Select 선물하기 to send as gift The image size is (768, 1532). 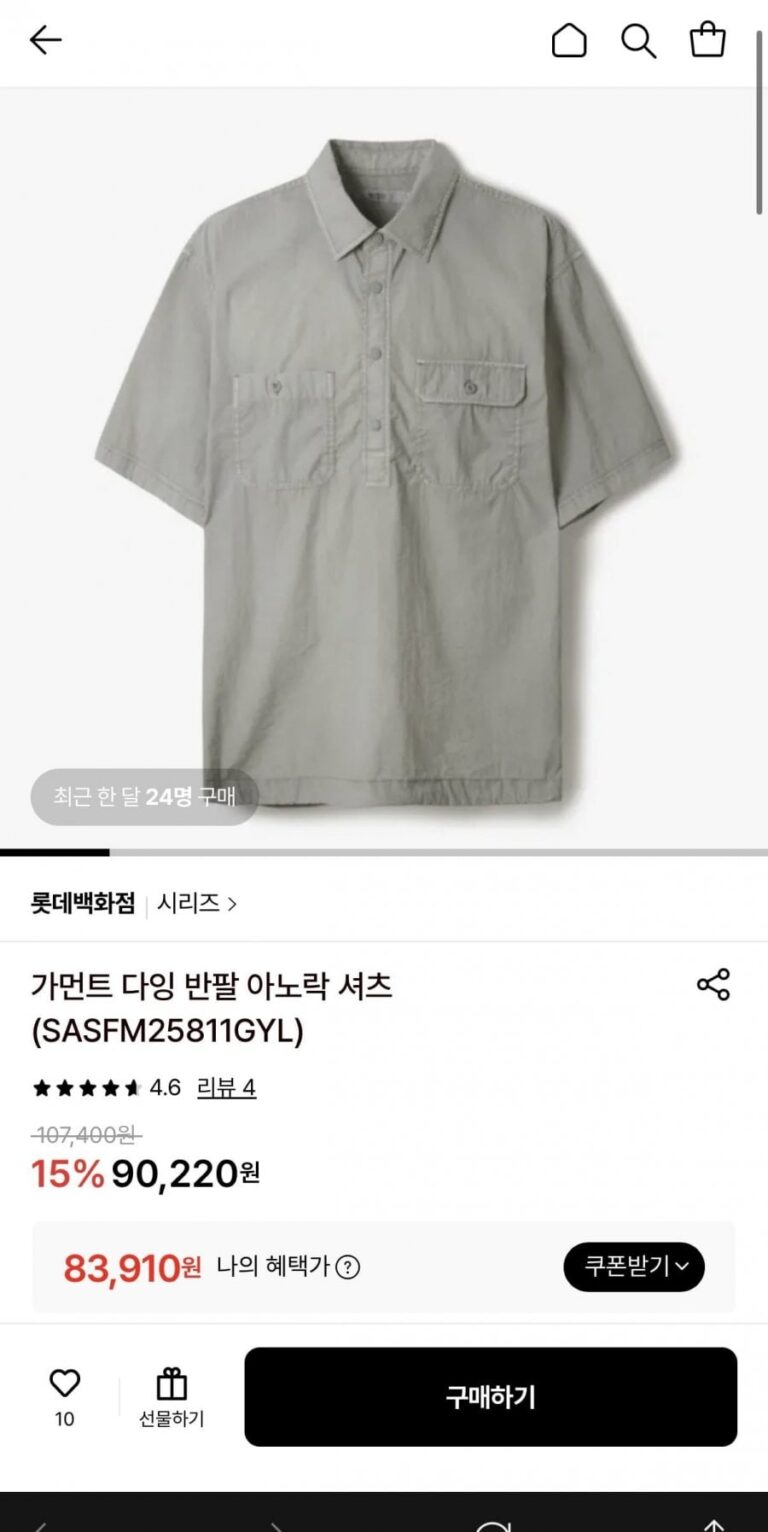point(172,1397)
